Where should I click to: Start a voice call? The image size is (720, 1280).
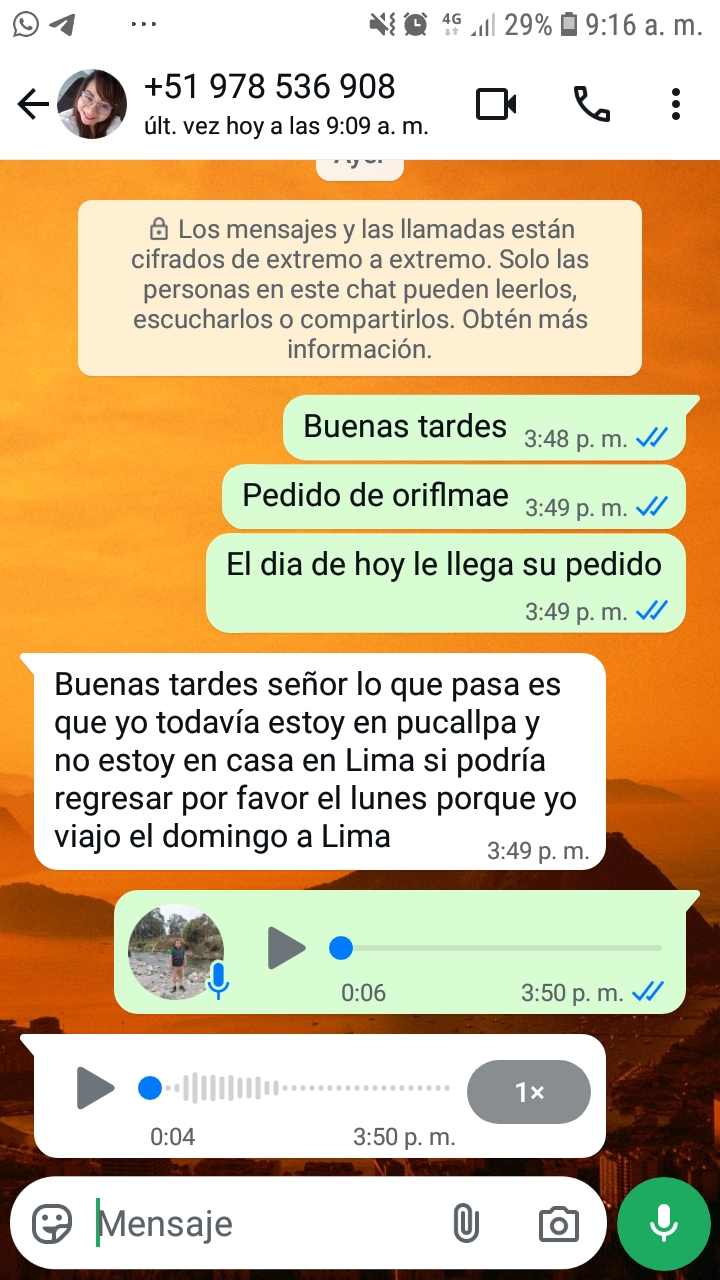pos(592,104)
